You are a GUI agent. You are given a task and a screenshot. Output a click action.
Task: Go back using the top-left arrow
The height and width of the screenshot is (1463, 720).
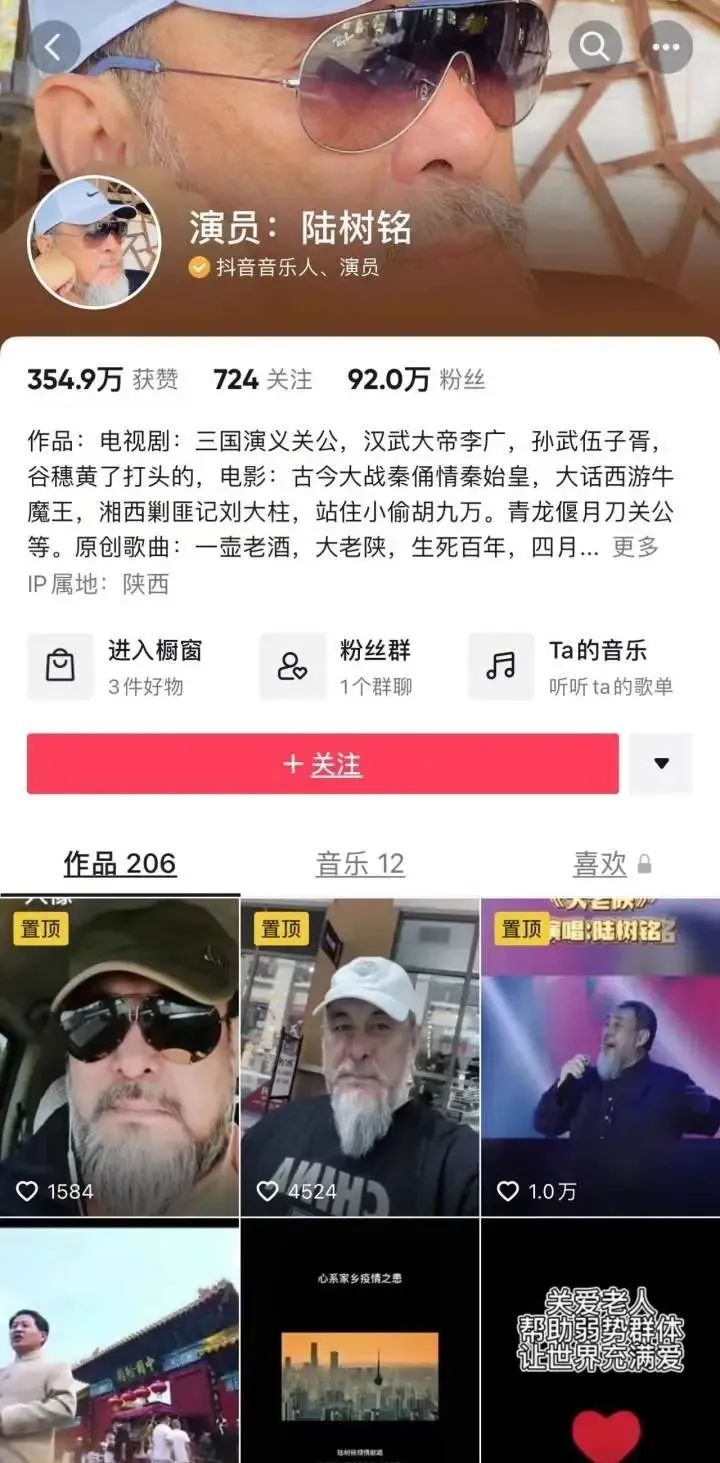click(x=54, y=47)
